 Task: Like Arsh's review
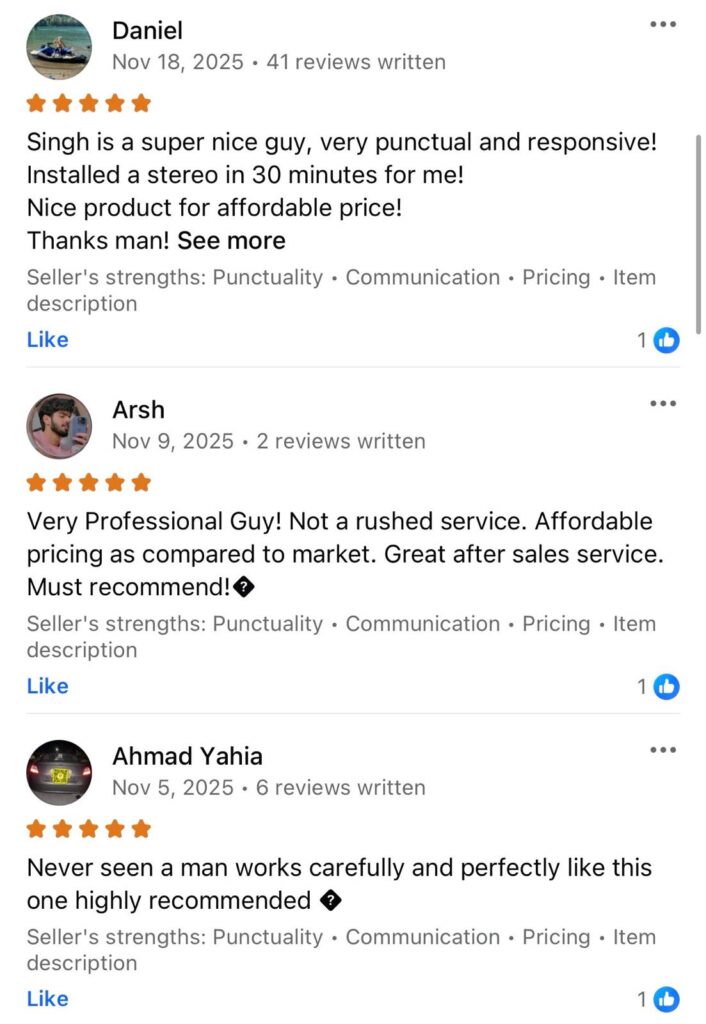tap(47, 686)
